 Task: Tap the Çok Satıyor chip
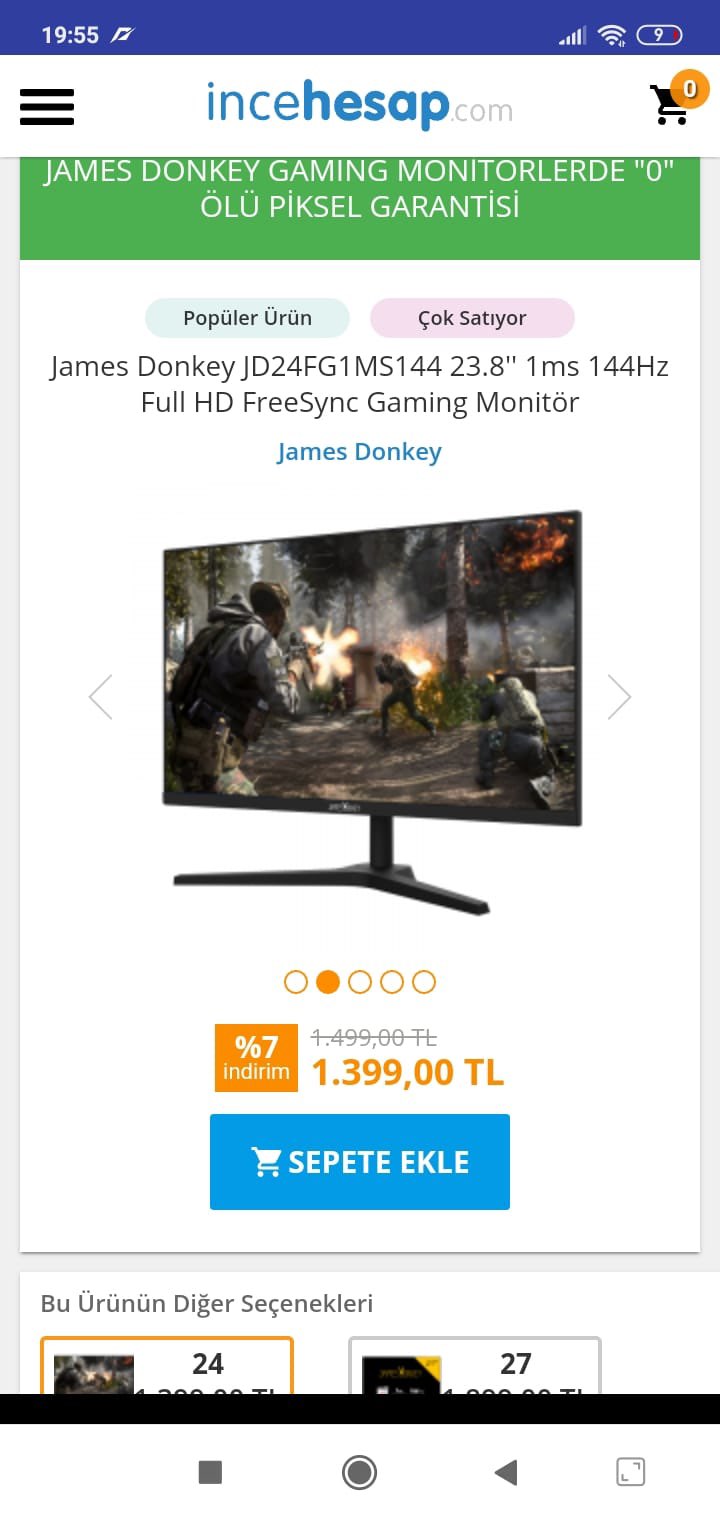tap(472, 318)
